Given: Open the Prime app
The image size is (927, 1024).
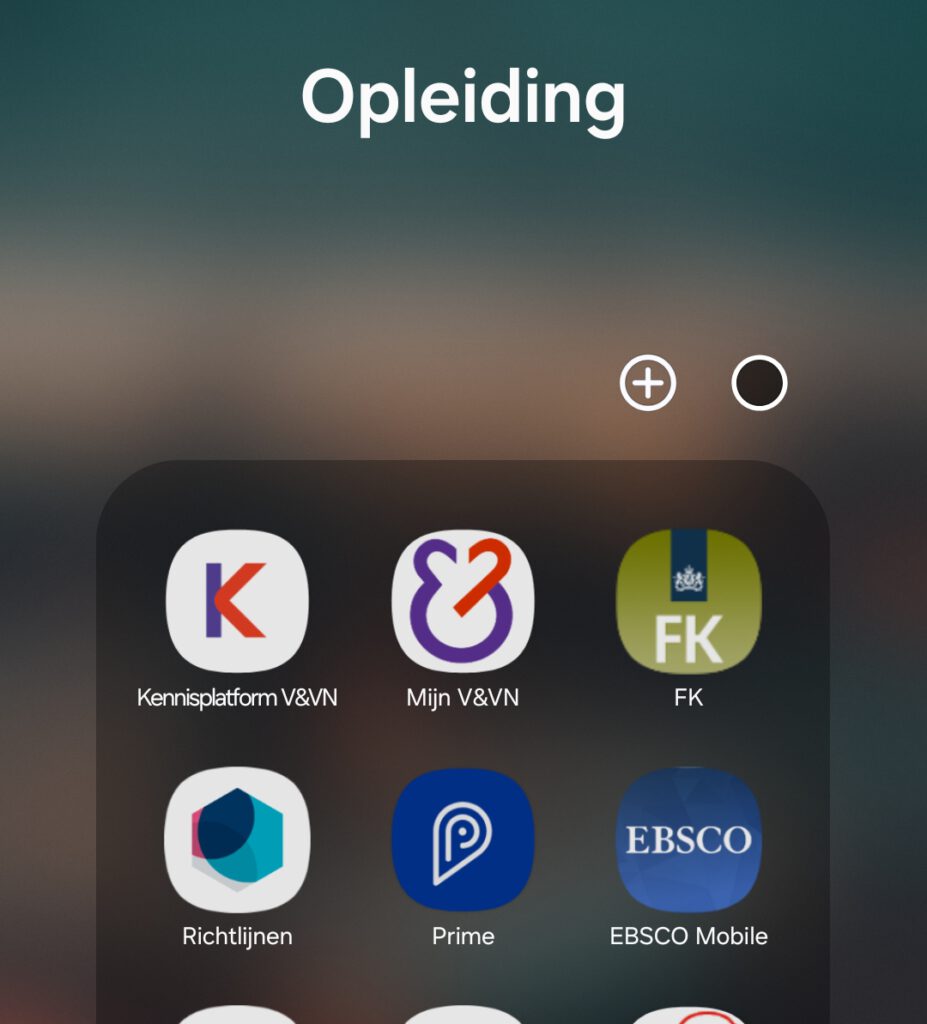Looking at the screenshot, I should [463, 839].
